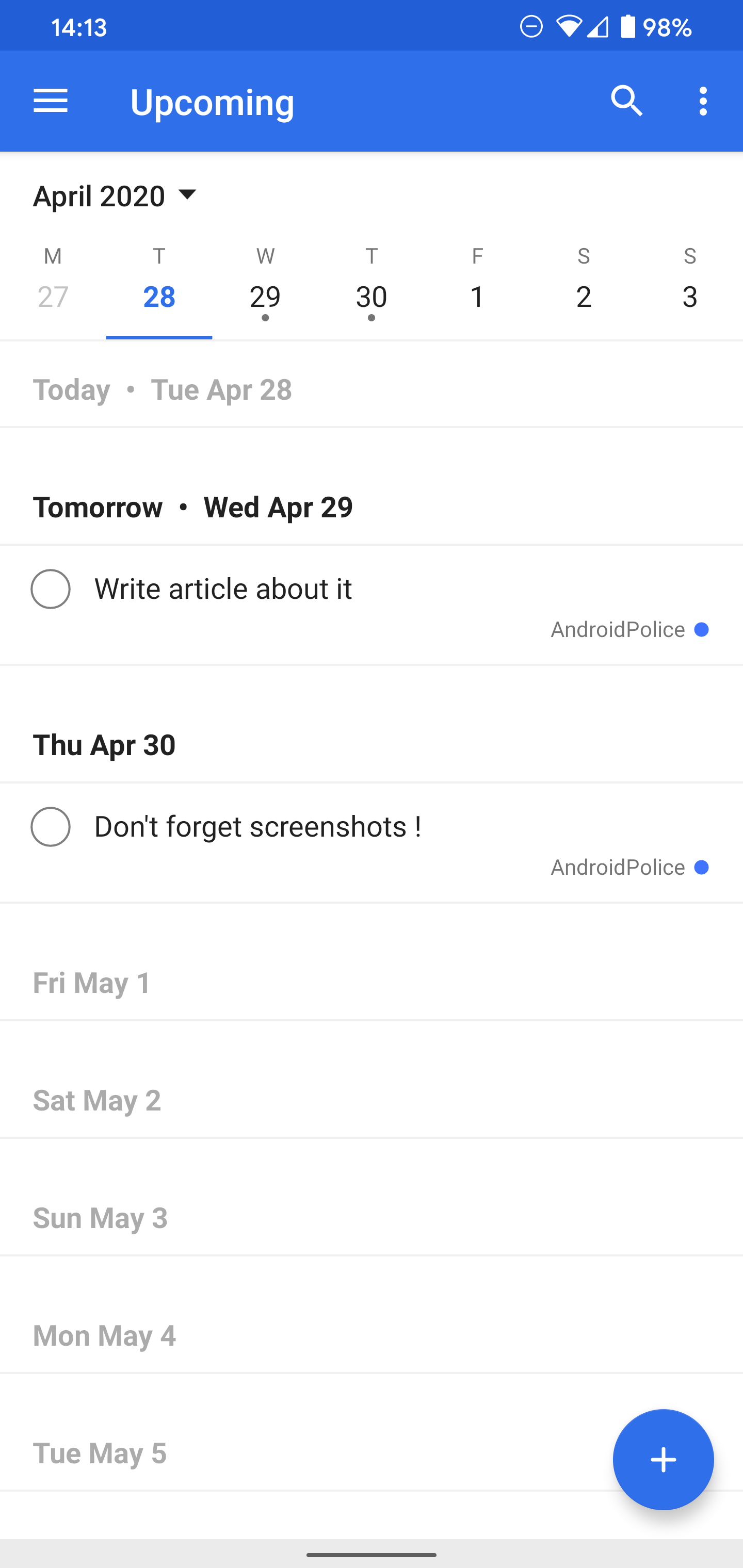743x1568 pixels.
Task: Mark "Write article about it" as complete
Action: coord(51,588)
